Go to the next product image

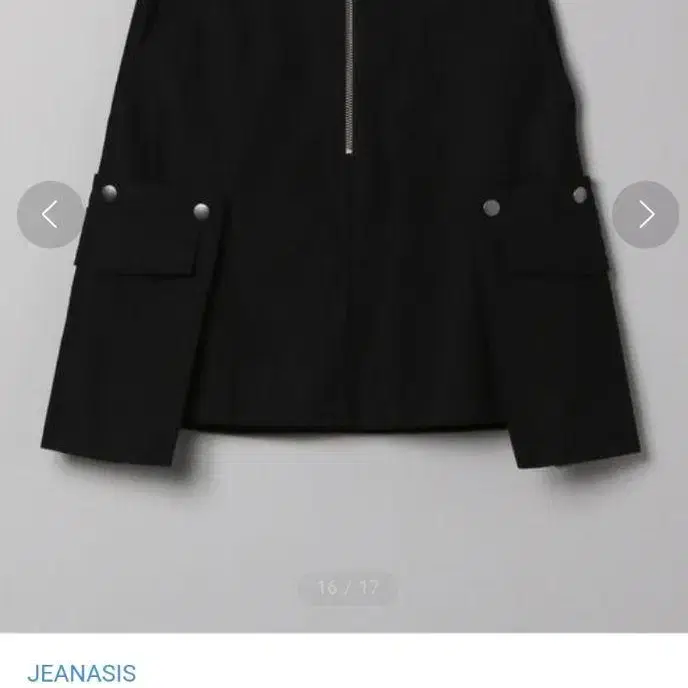point(645,214)
